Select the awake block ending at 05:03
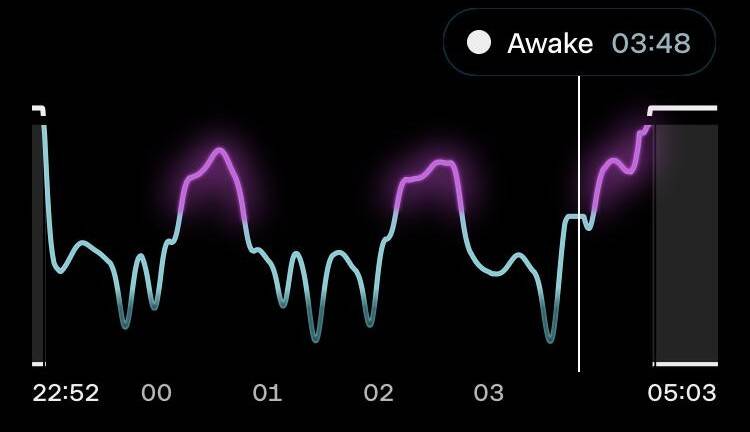Viewport: 750px width, 432px height. (x=685, y=240)
